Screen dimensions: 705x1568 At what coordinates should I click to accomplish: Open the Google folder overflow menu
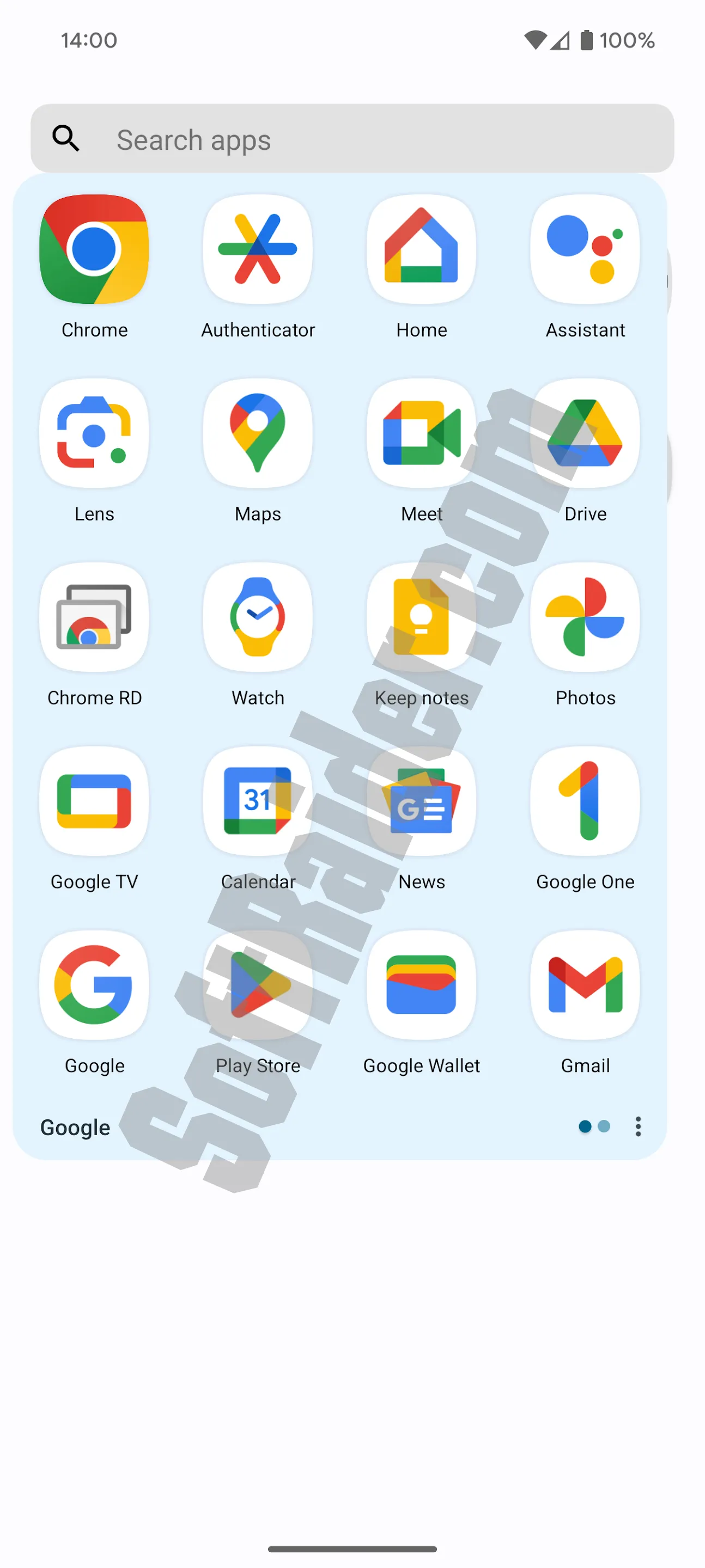tap(638, 1126)
